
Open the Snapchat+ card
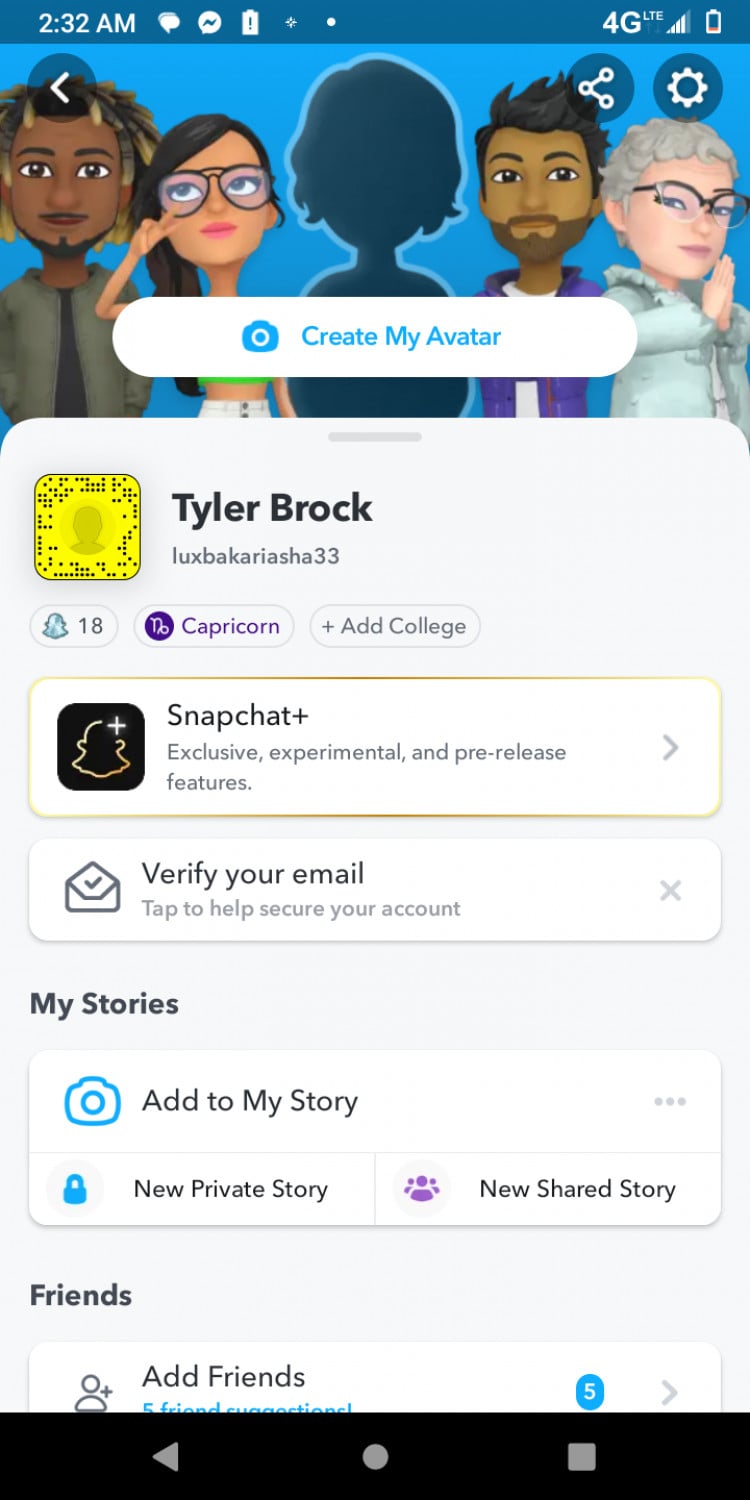tap(375, 747)
